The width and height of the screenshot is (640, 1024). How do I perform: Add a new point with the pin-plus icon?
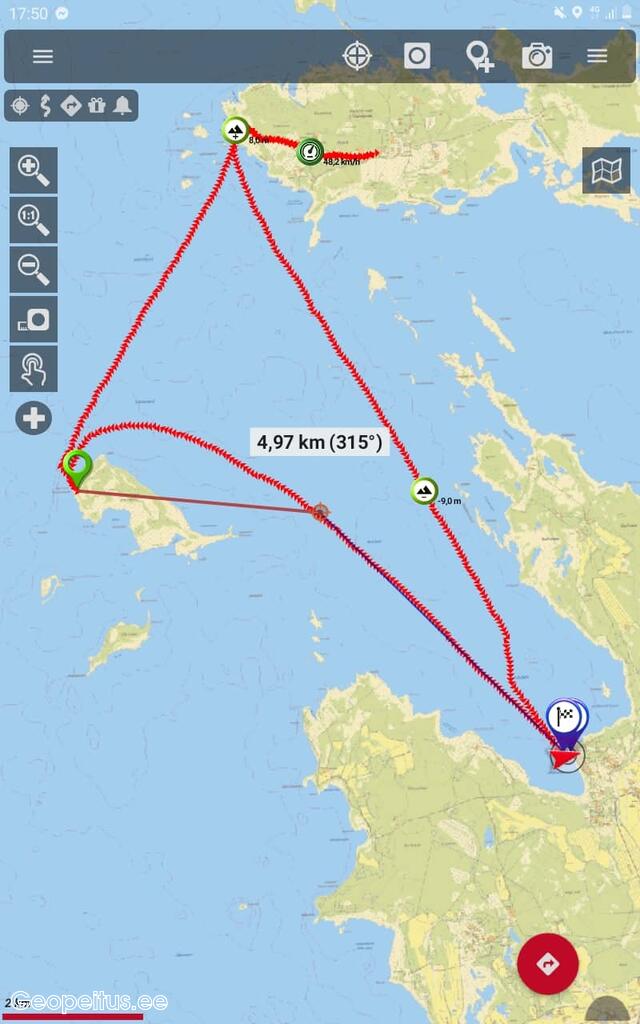[x=479, y=56]
